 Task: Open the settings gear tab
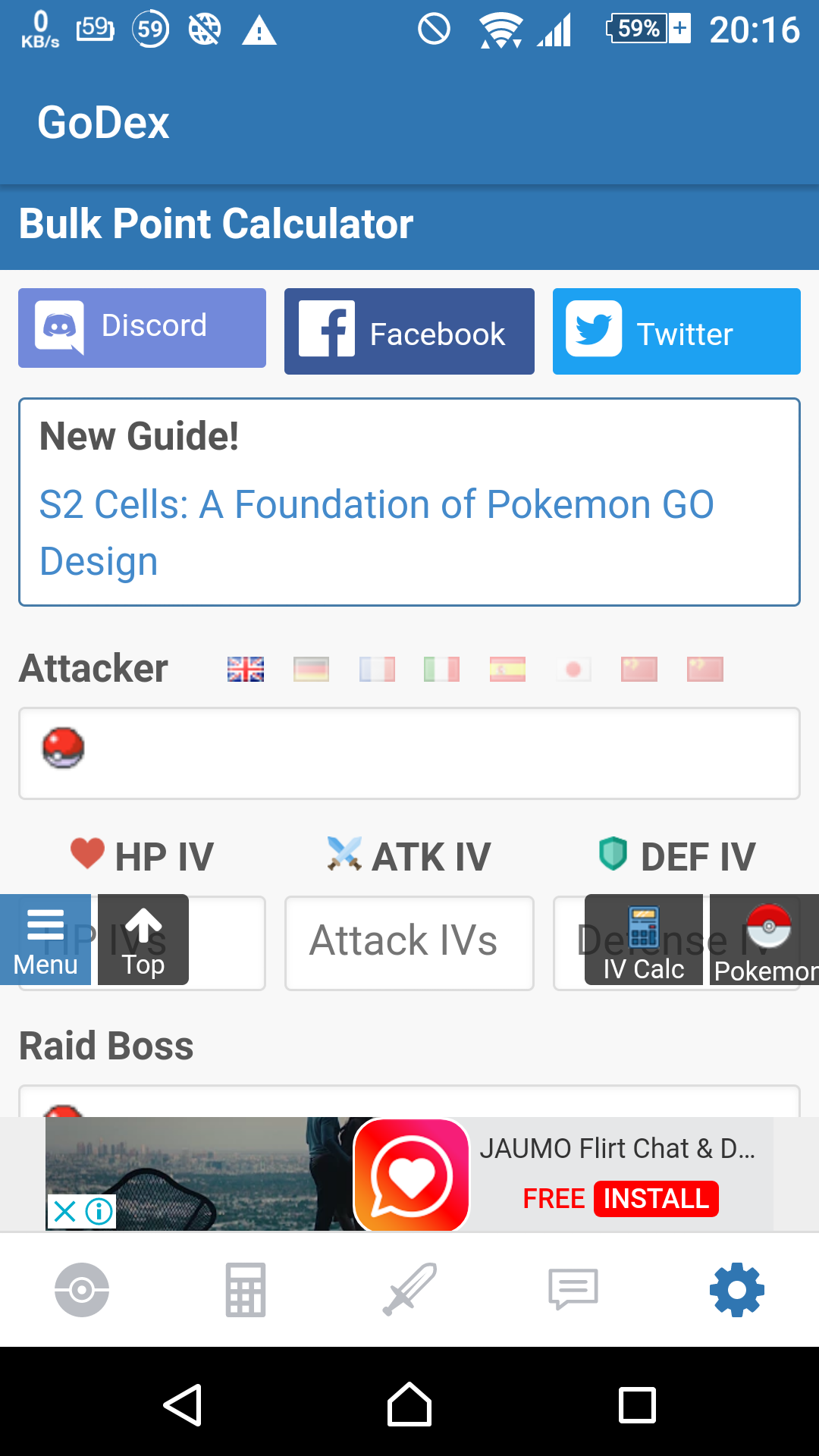point(737,1289)
